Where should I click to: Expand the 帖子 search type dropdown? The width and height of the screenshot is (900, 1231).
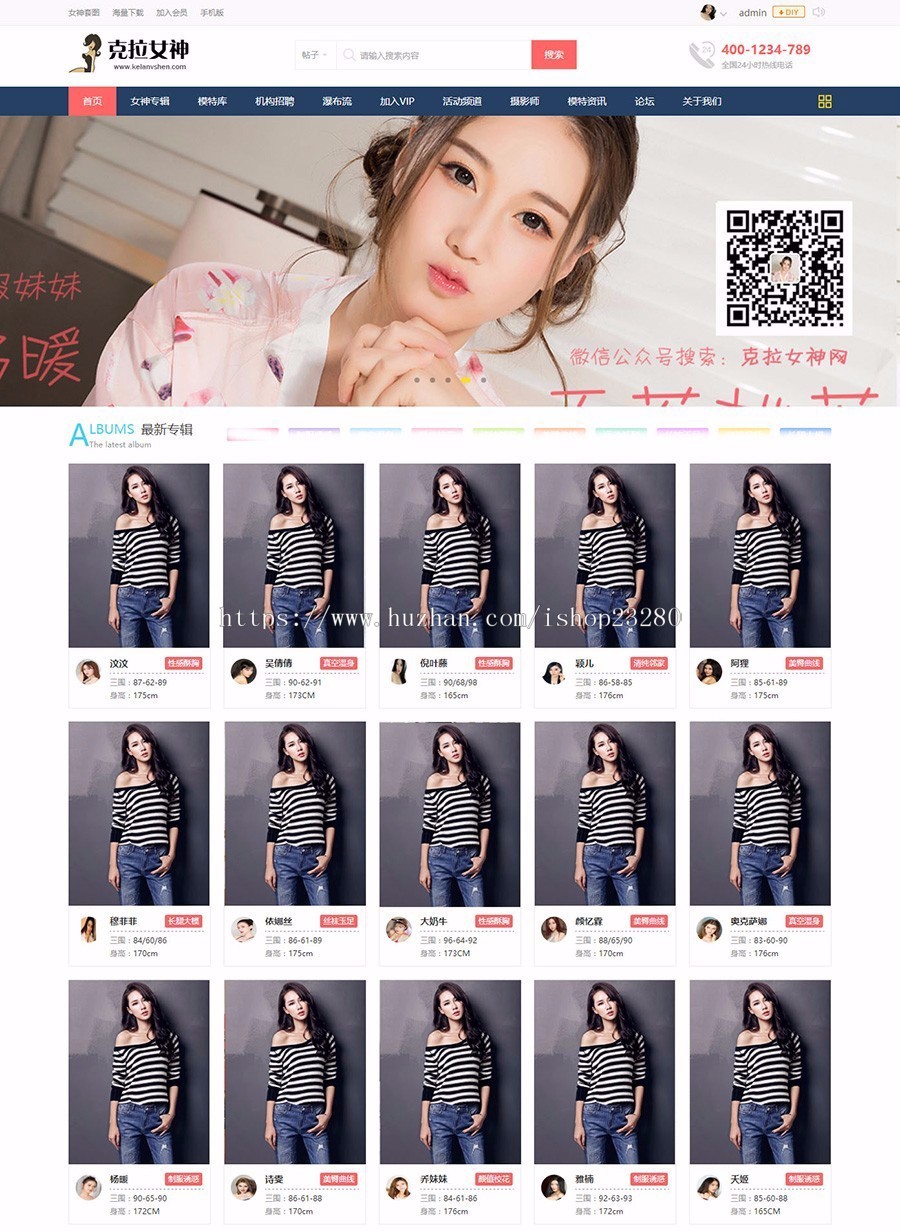click(x=315, y=55)
